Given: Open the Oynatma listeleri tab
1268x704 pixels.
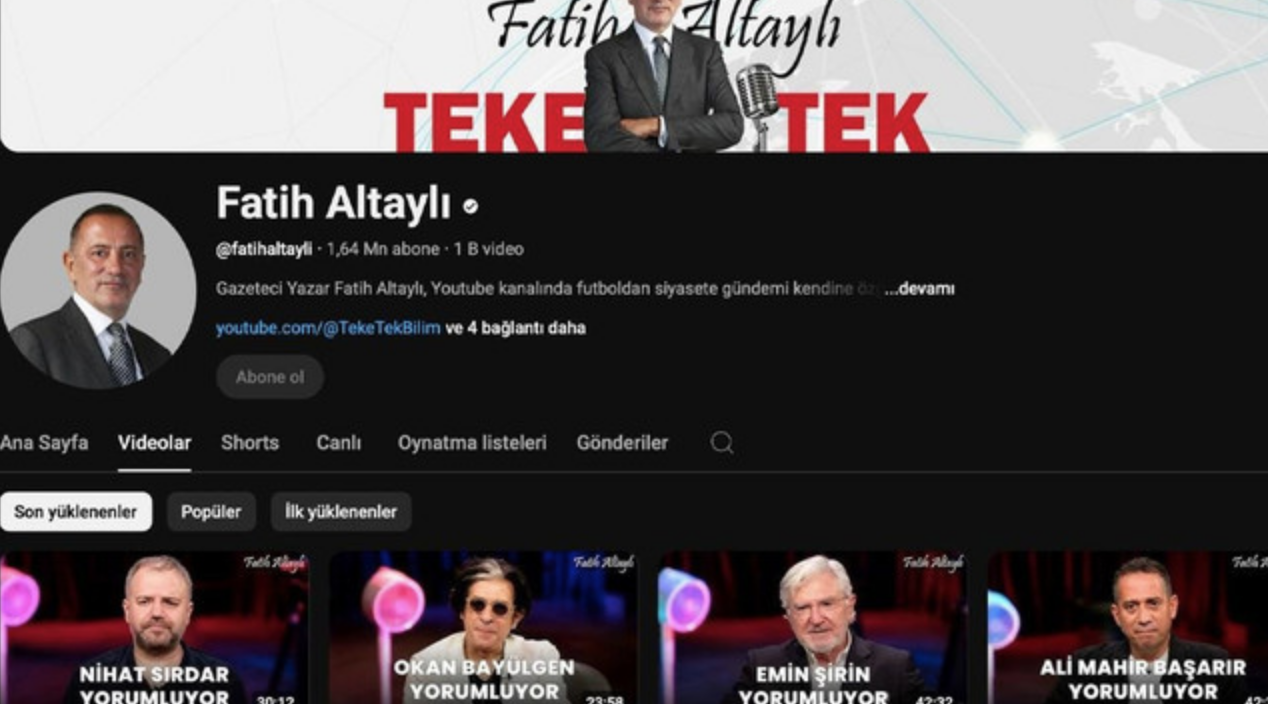Looking at the screenshot, I should (x=472, y=443).
